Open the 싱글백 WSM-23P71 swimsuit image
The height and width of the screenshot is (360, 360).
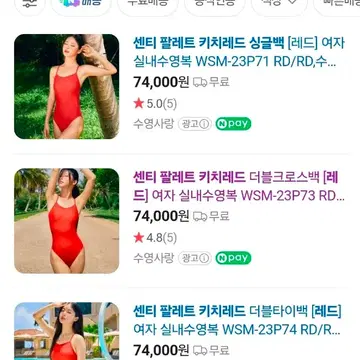click(67, 86)
